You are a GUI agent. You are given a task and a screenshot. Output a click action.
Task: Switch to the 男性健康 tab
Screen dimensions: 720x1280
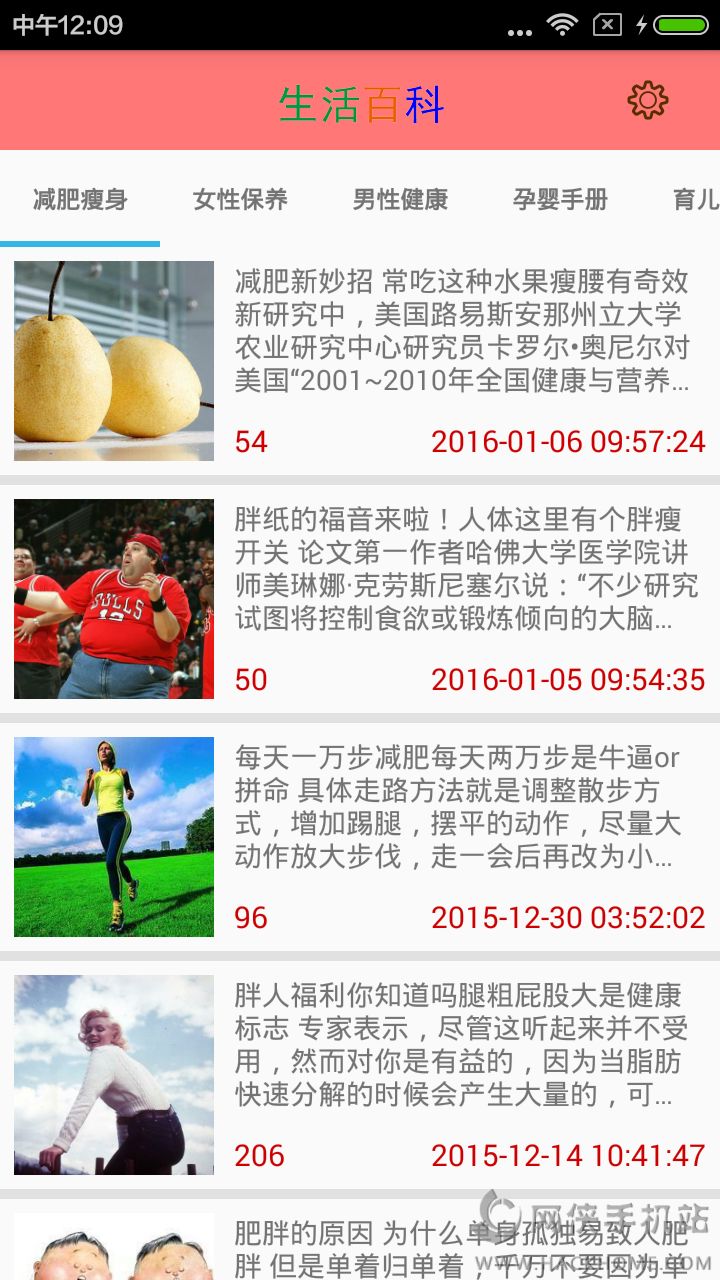[x=400, y=199]
